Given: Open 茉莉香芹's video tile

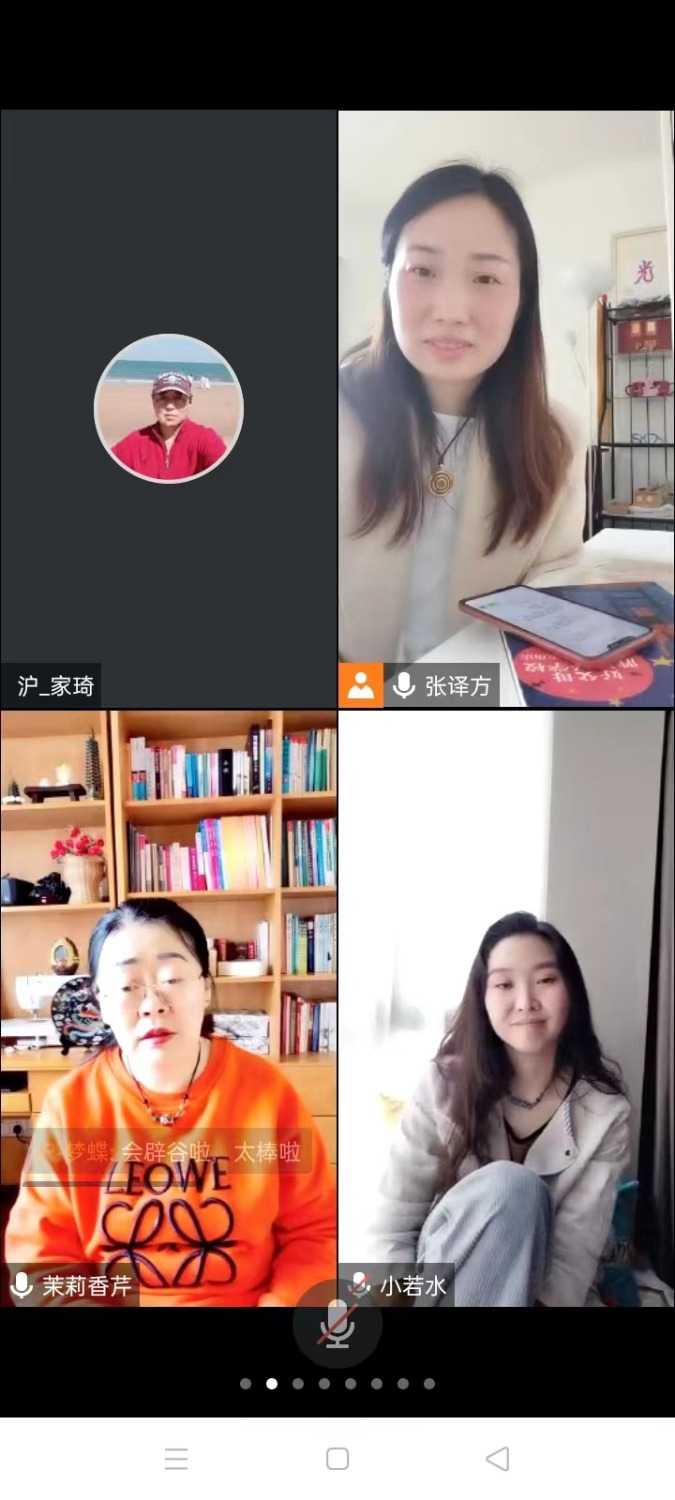Looking at the screenshot, I should [x=168, y=1008].
